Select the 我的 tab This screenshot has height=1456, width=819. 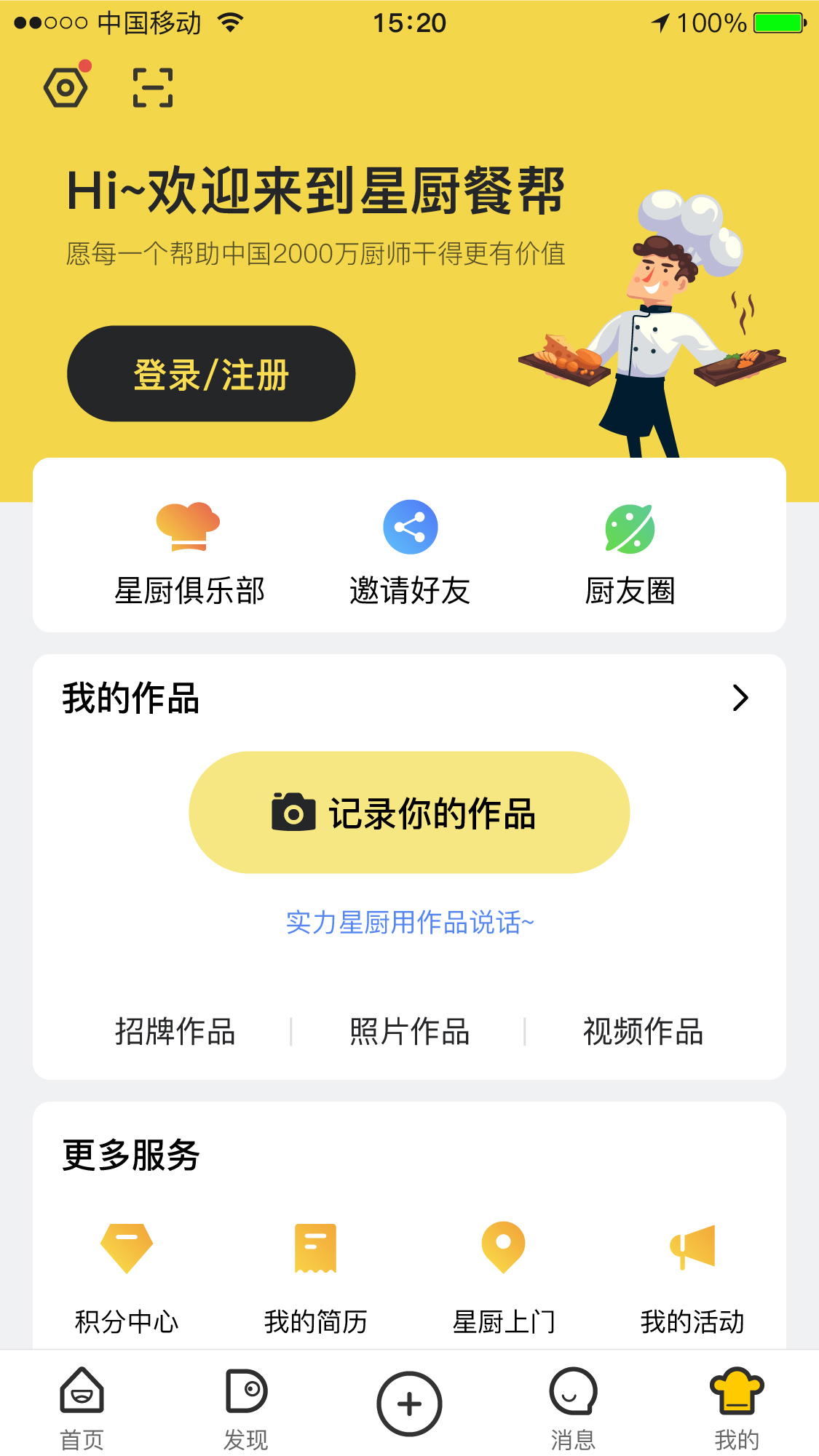pyautogui.click(x=737, y=1408)
